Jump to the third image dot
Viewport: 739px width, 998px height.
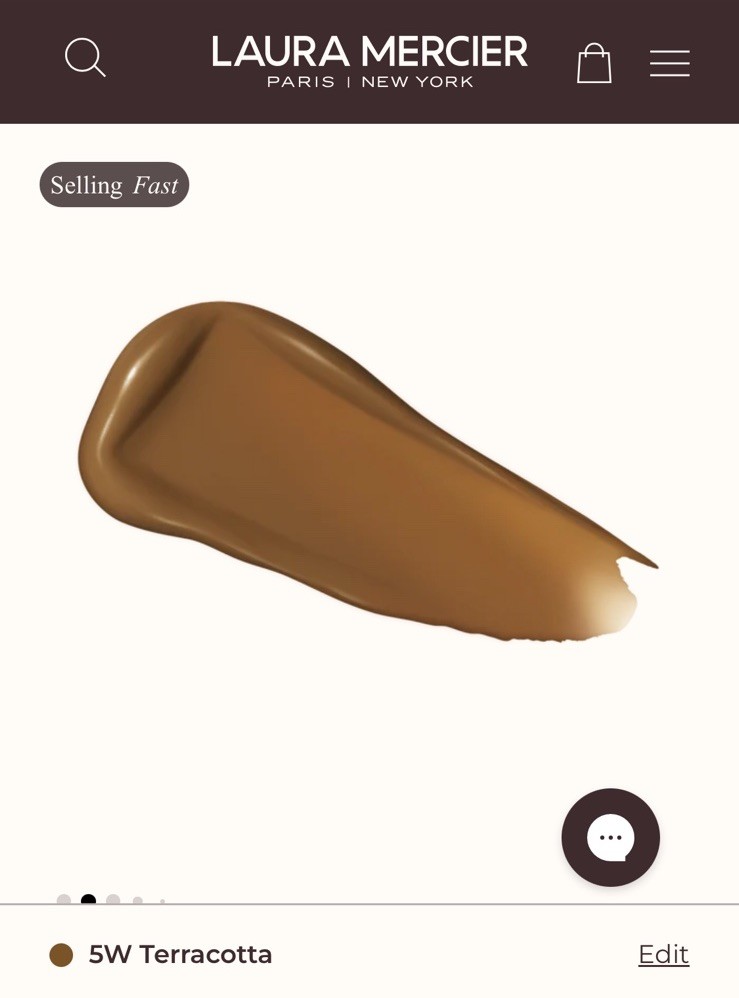coord(113,900)
